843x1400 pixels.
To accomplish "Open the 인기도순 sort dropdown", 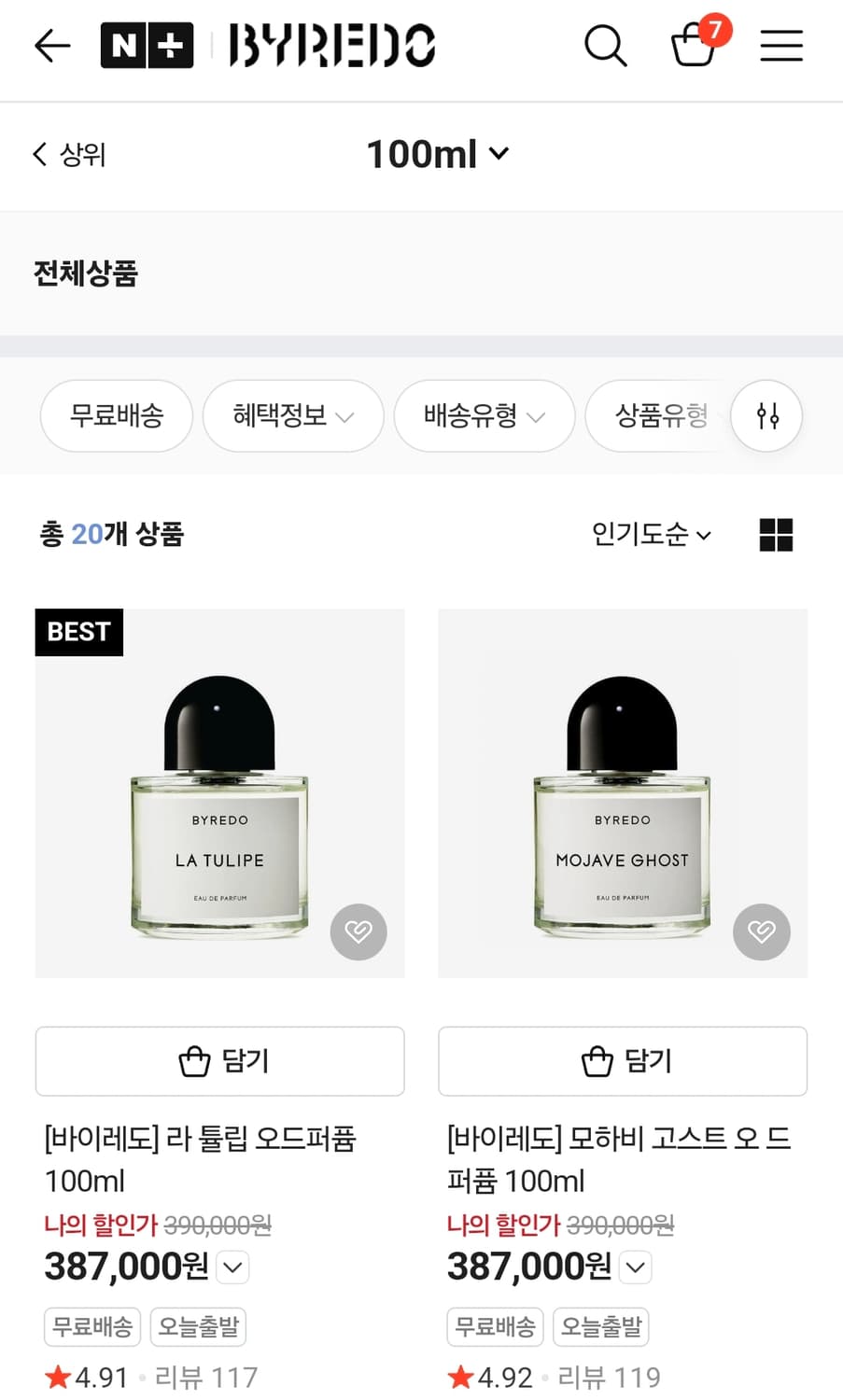I will click(x=651, y=535).
